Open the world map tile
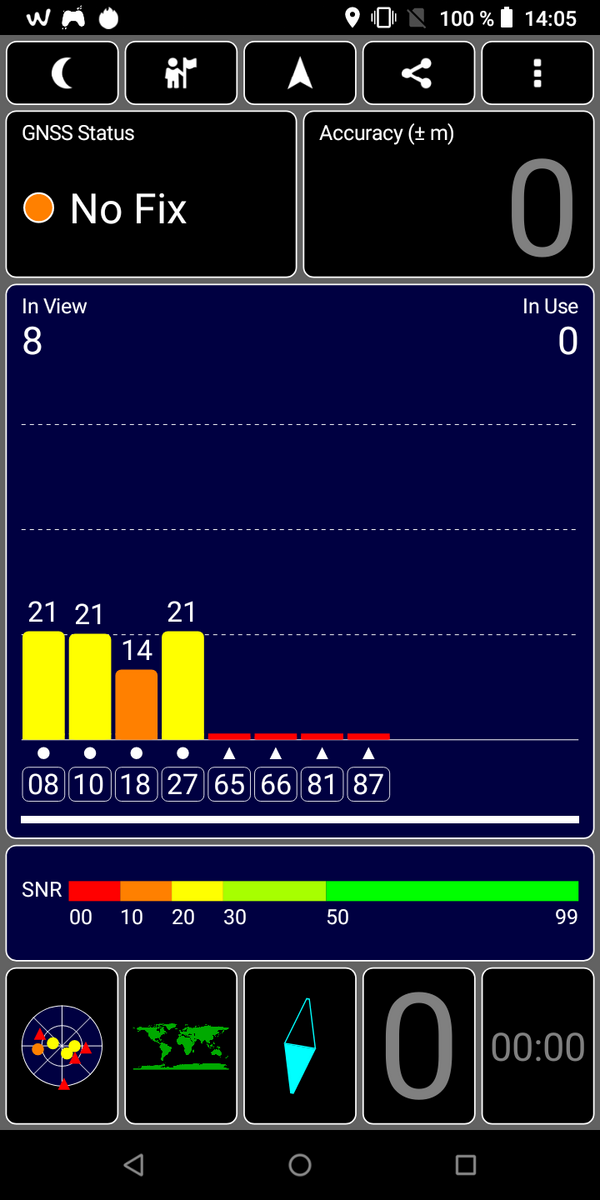 point(181,1046)
